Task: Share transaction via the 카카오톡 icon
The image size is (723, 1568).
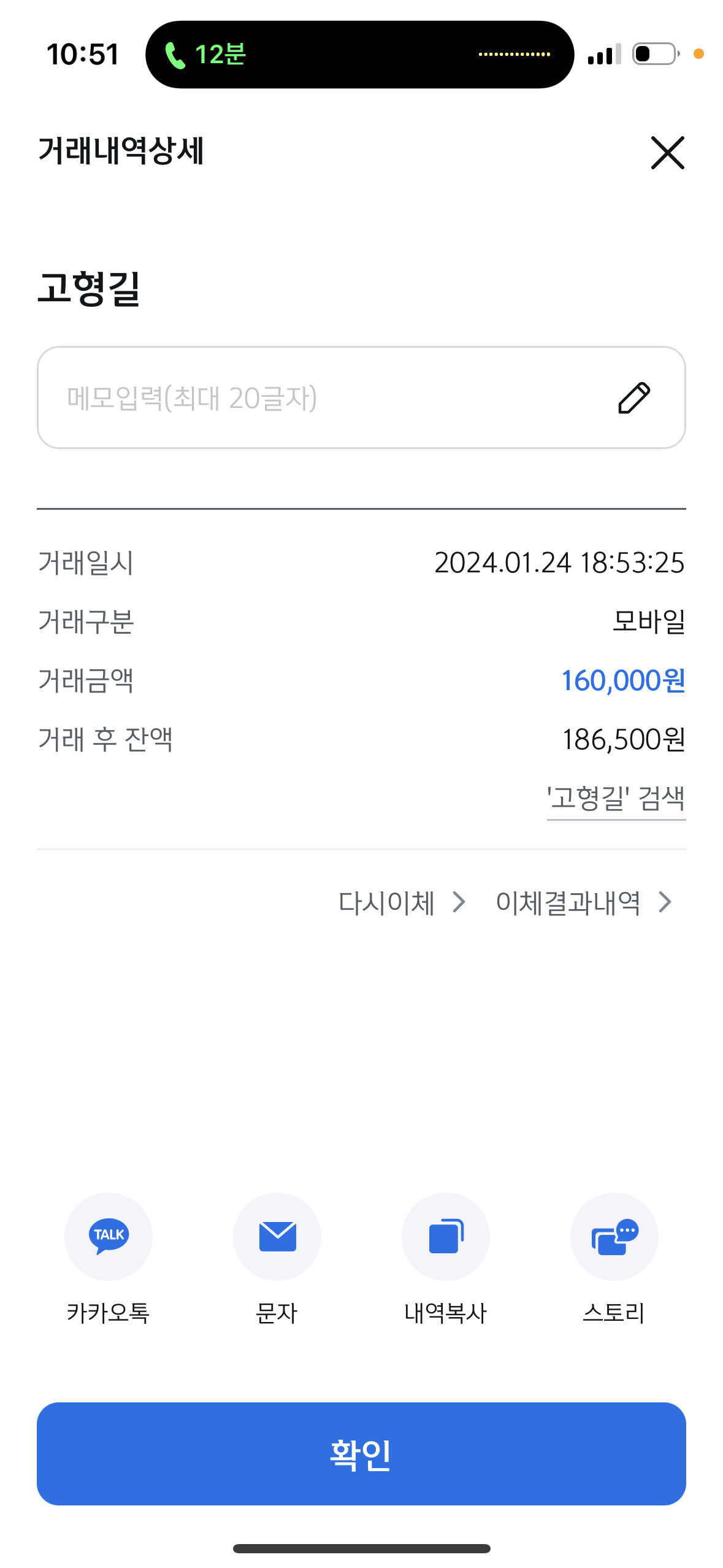Action: coord(109,1237)
